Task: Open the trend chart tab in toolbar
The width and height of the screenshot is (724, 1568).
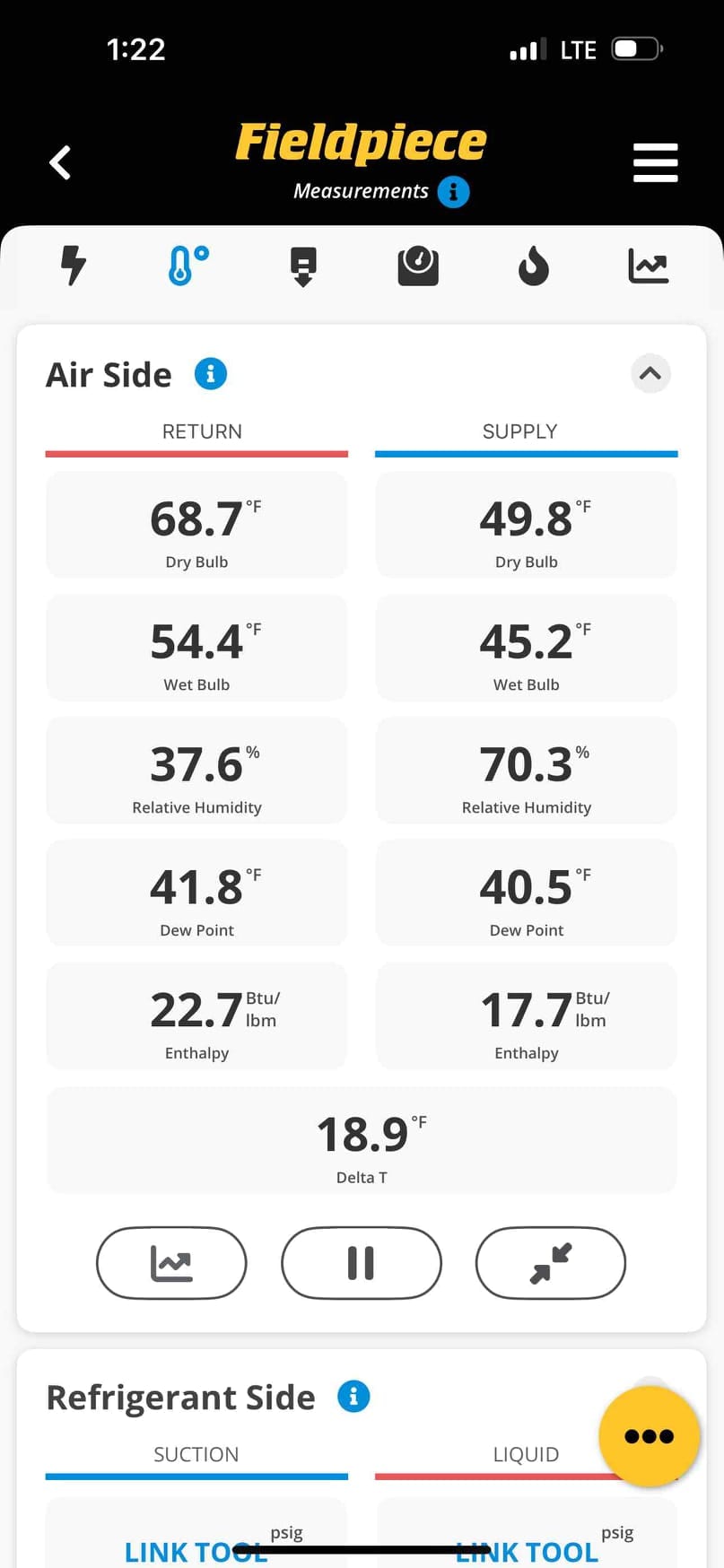Action: pos(649,266)
